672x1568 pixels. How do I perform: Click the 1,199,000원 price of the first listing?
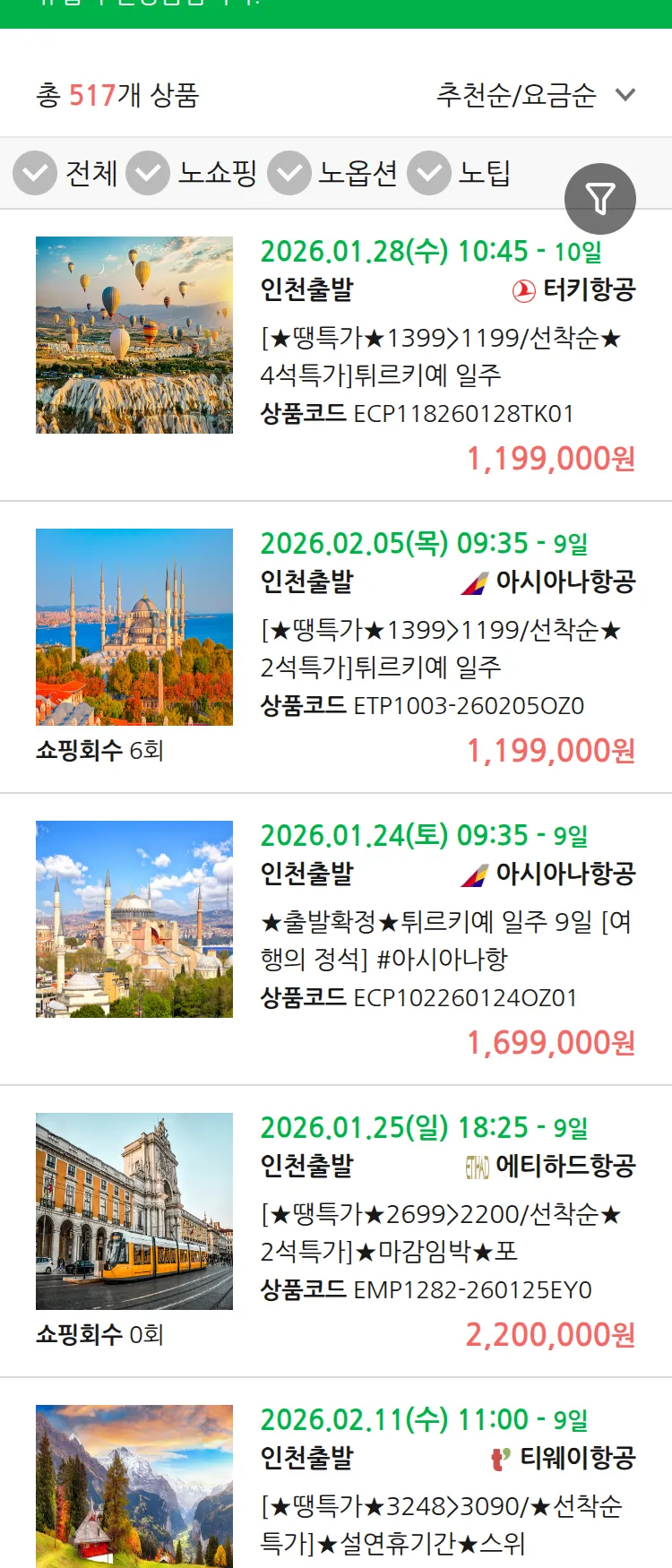(551, 460)
